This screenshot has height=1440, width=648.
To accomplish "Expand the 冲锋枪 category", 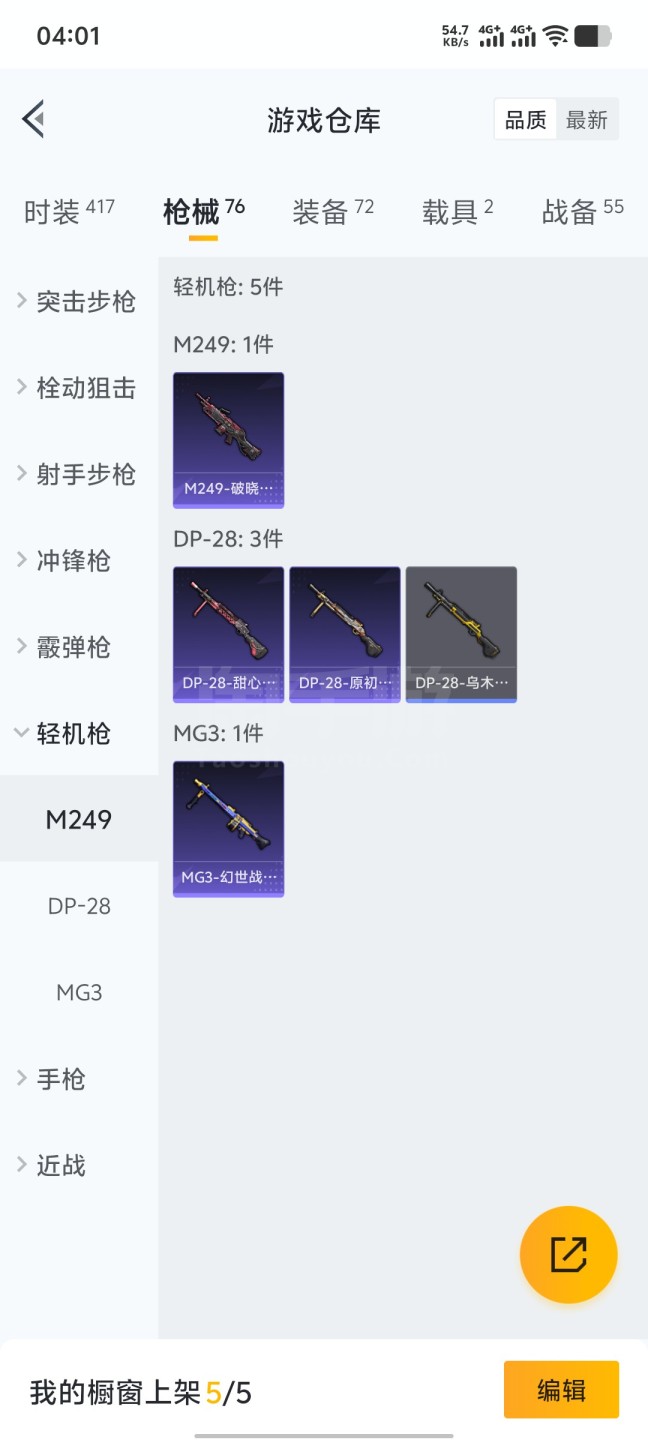I will pos(78,561).
